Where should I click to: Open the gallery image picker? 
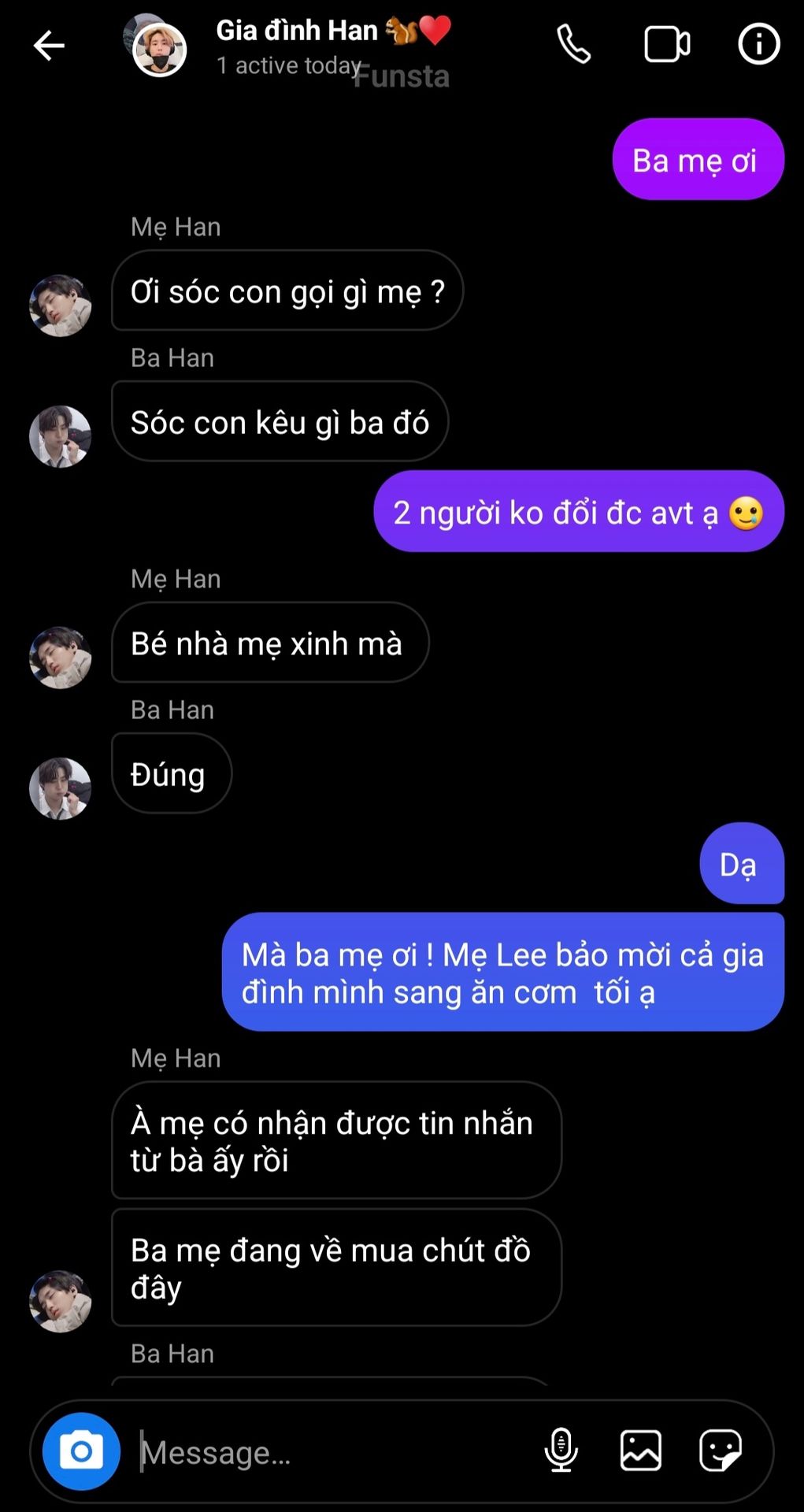(641, 1451)
